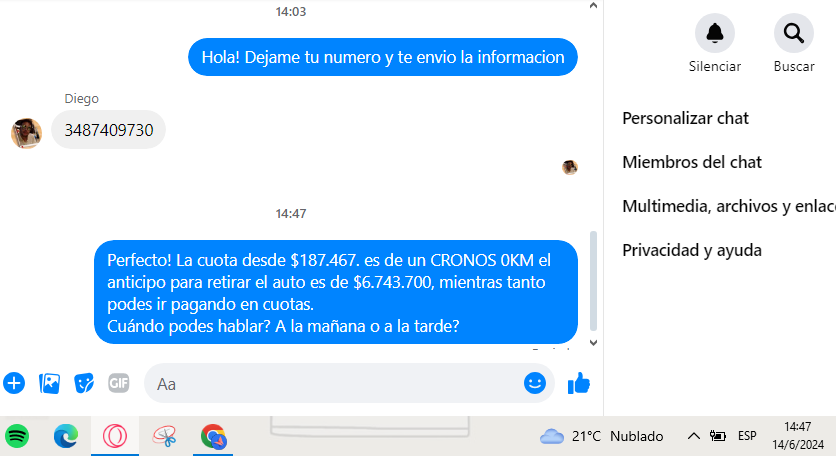Focus the Aa message field
Image resolution: width=836 pixels, height=456 pixels.
click(330, 383)
